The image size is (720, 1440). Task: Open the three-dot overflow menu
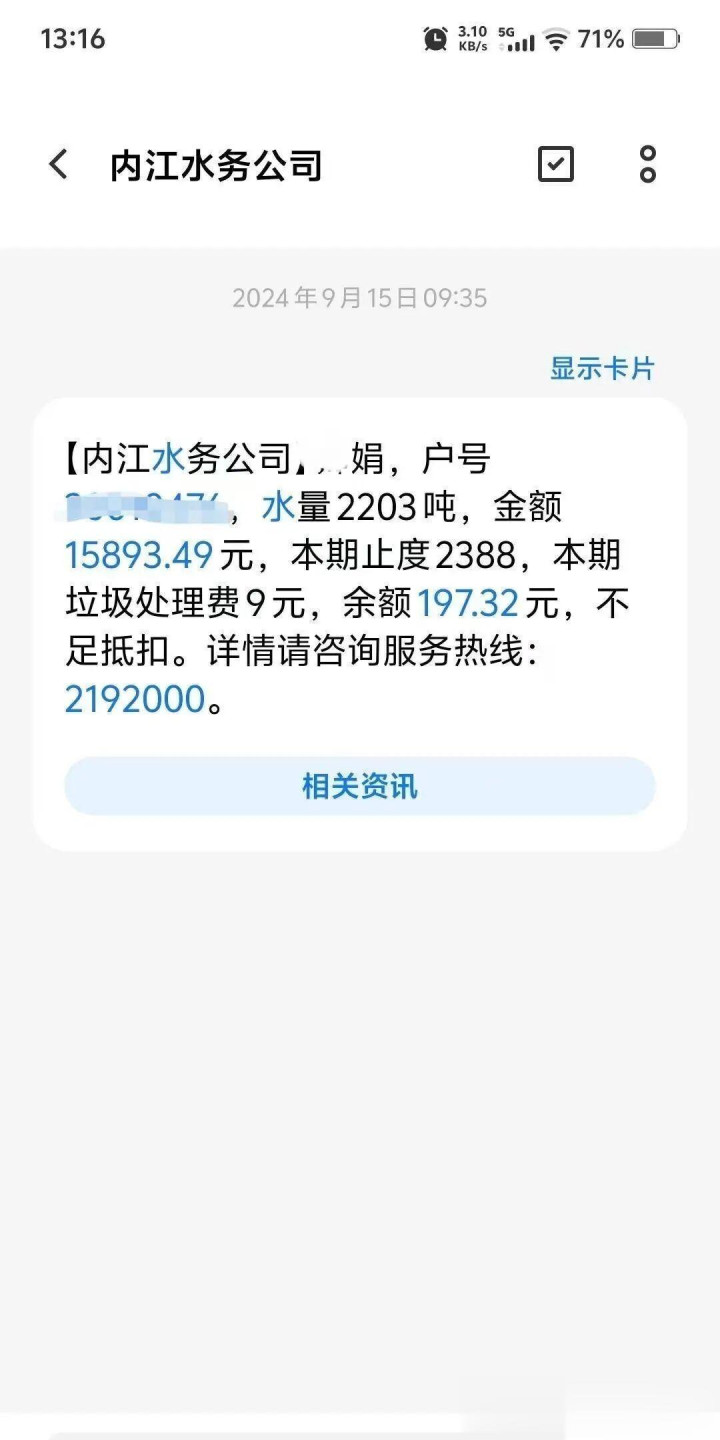[648, 164]
